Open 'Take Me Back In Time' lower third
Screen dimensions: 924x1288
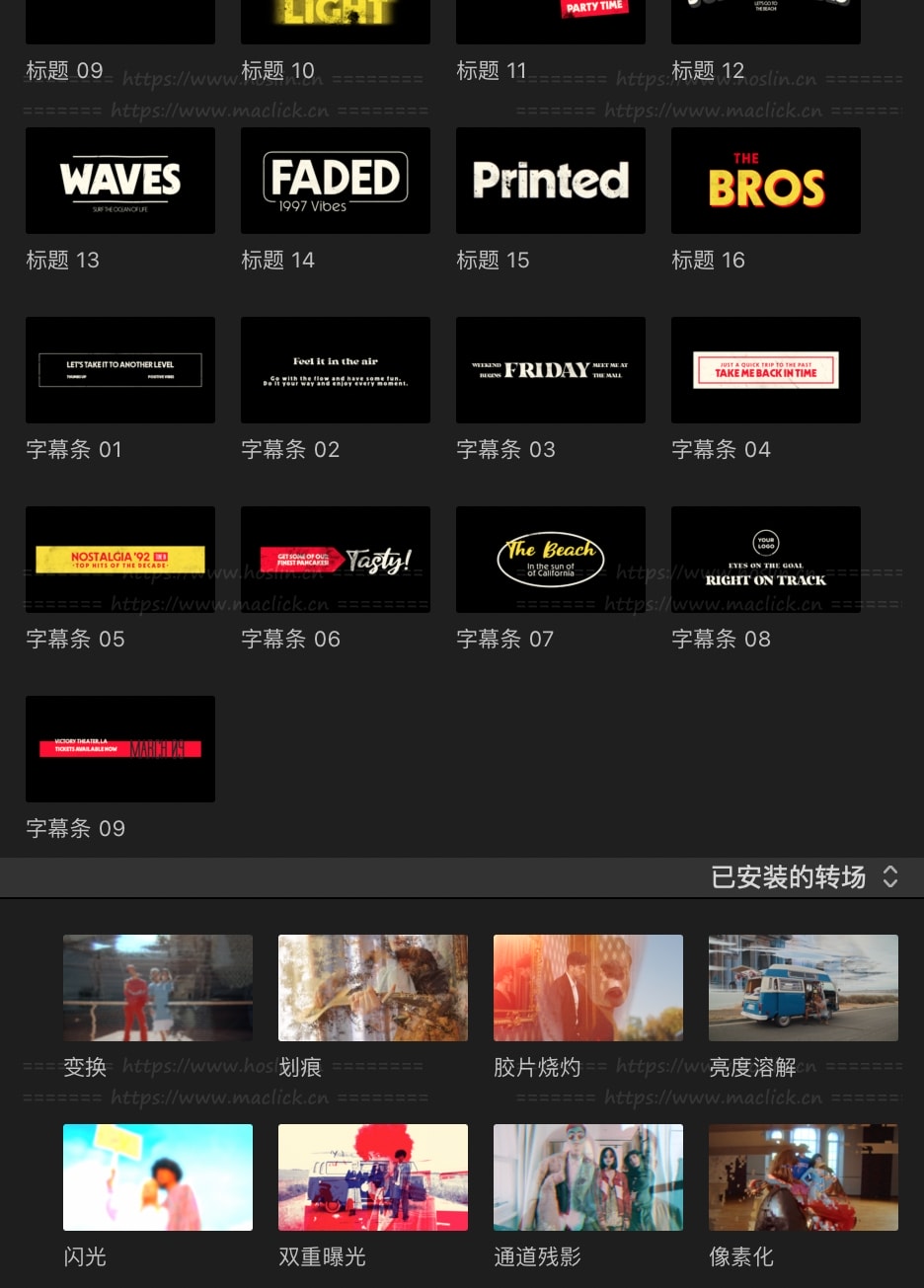point(765,369)
